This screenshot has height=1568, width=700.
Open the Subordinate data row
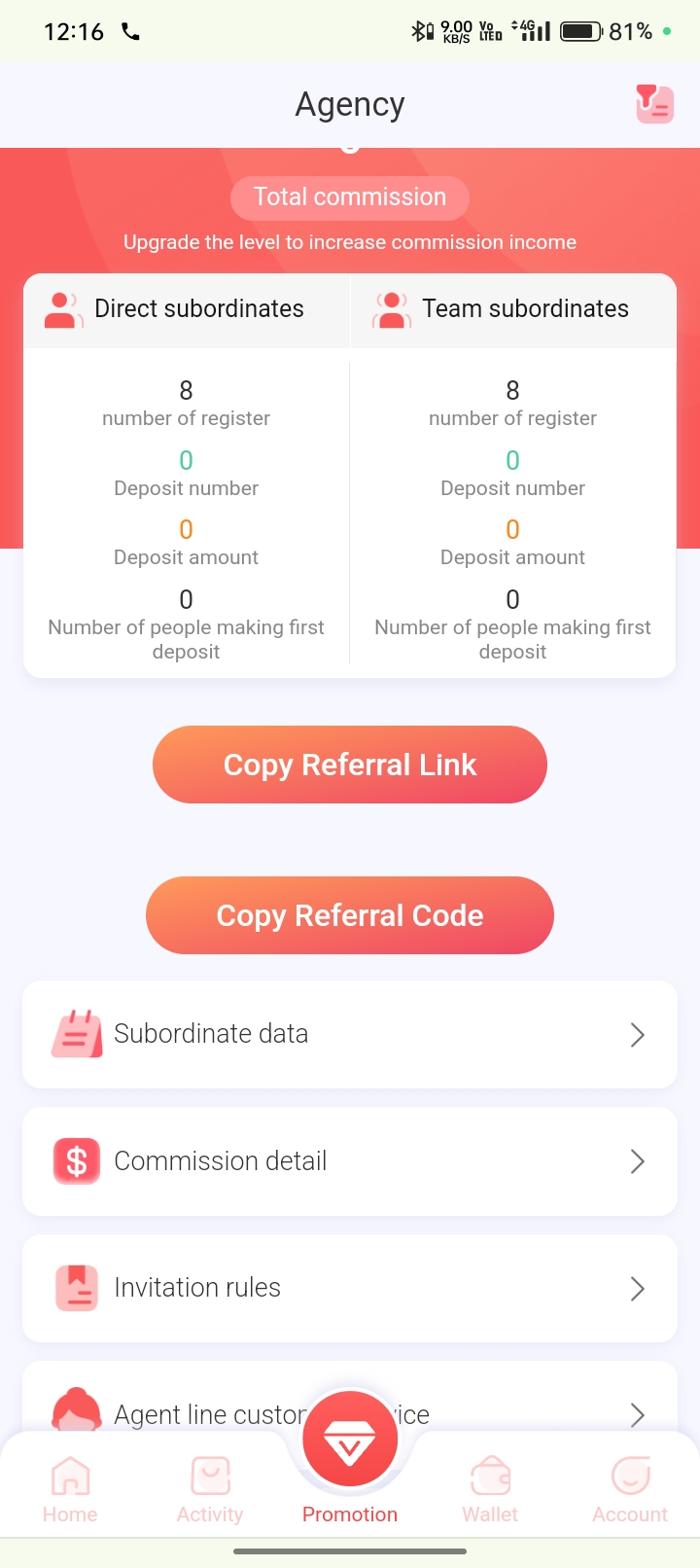(350, 1034)
